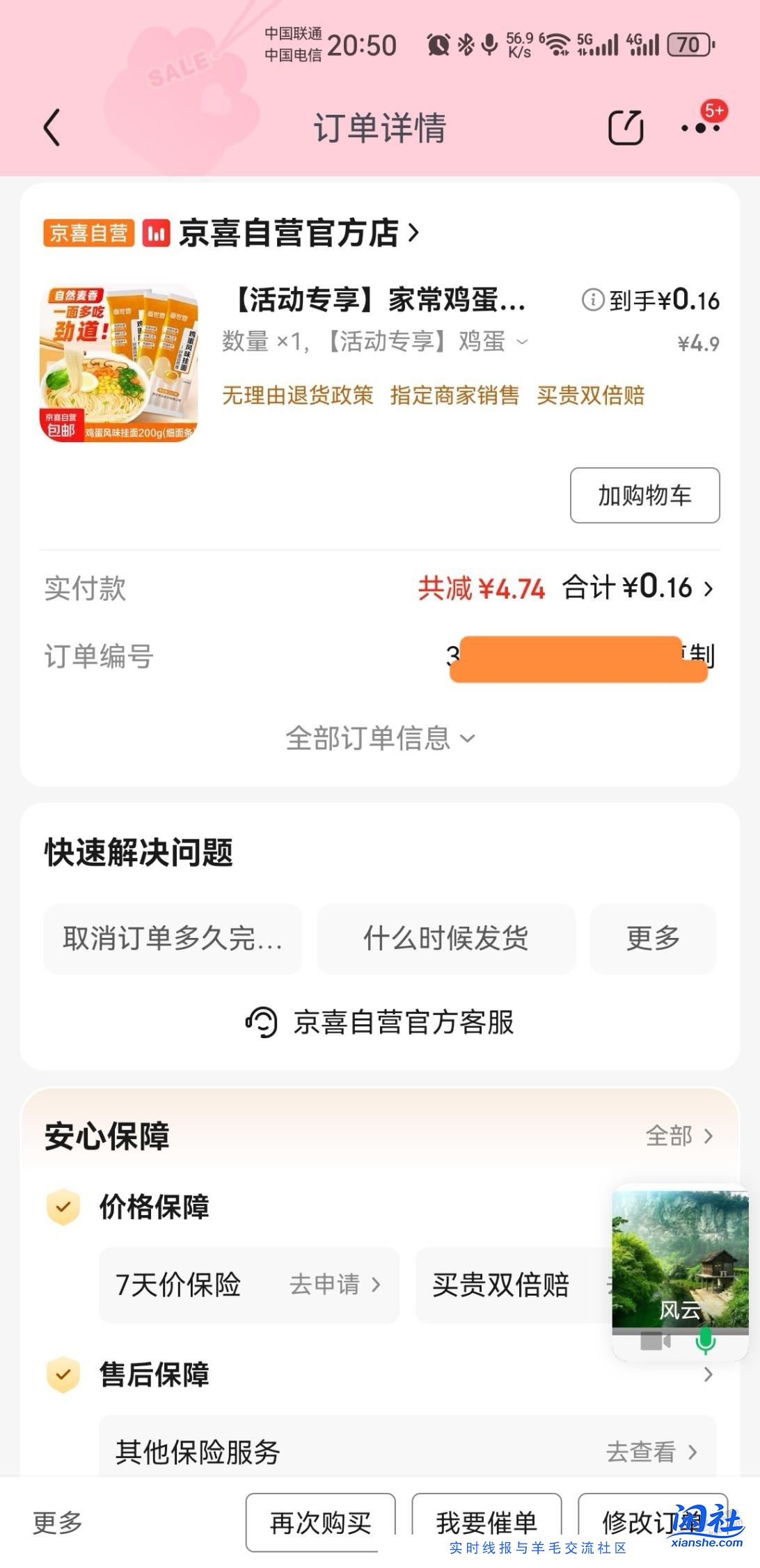Select the 更多 quick question option
The width and height of the screenshot is (760, 1568).
pyautogui.click(x=652, y=939)
